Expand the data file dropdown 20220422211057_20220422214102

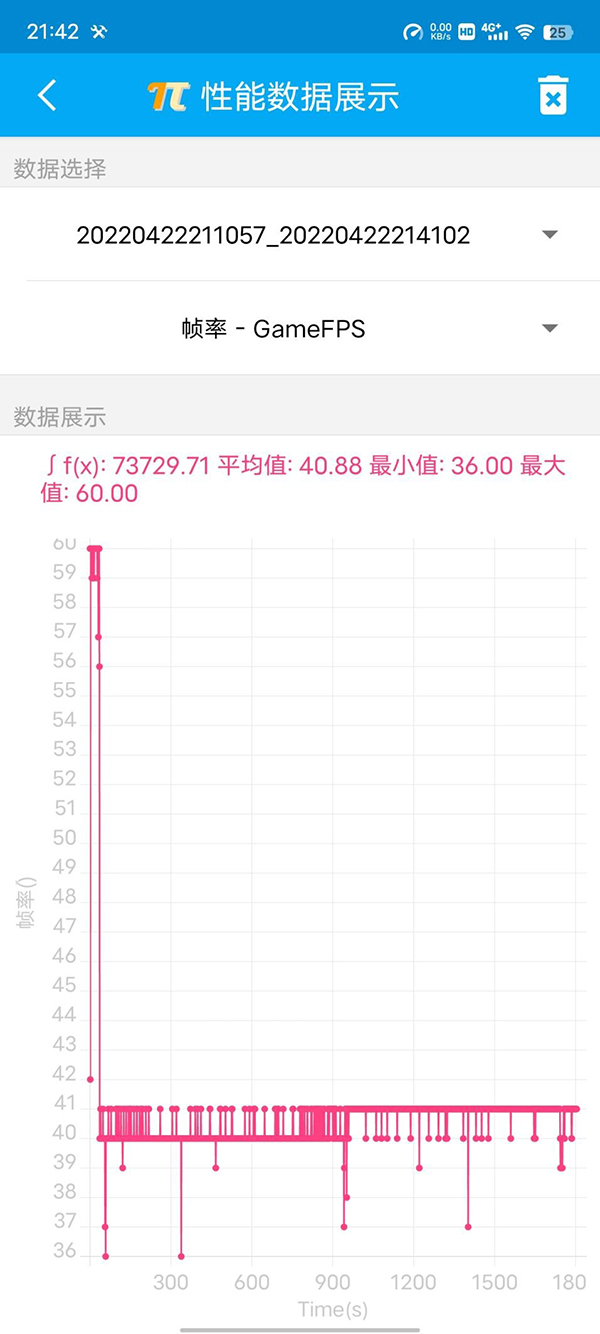coord(300,235)
